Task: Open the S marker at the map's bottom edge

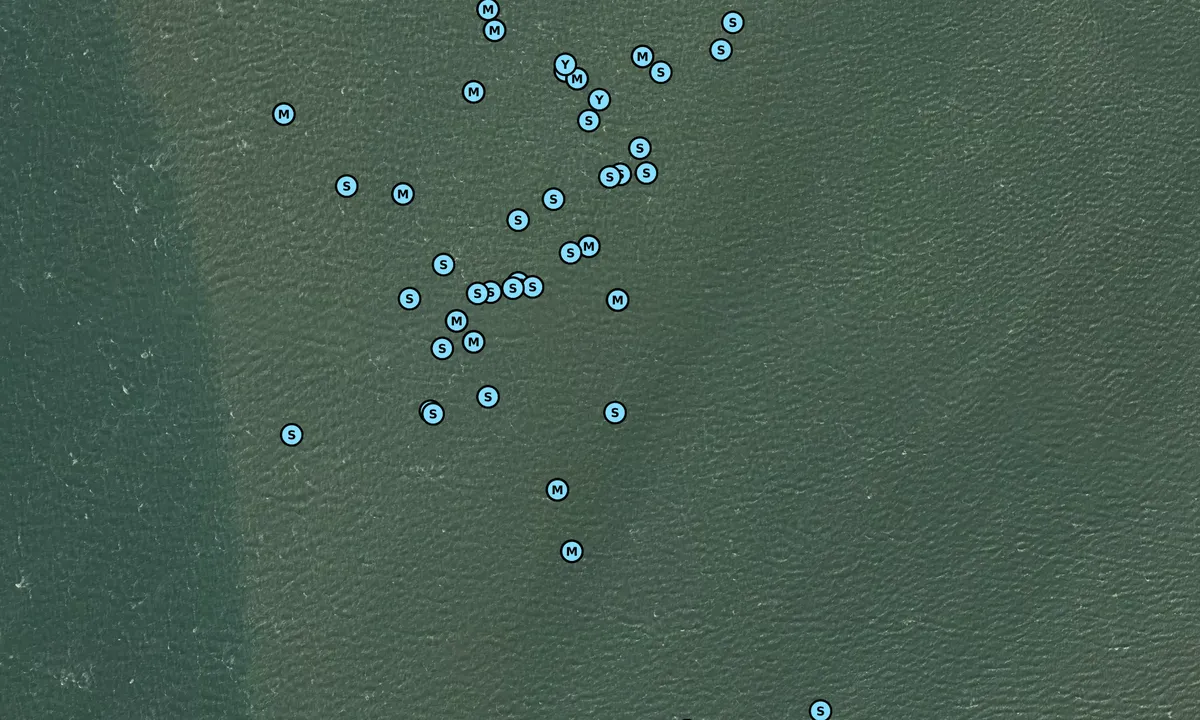Action: pos(820,710)
